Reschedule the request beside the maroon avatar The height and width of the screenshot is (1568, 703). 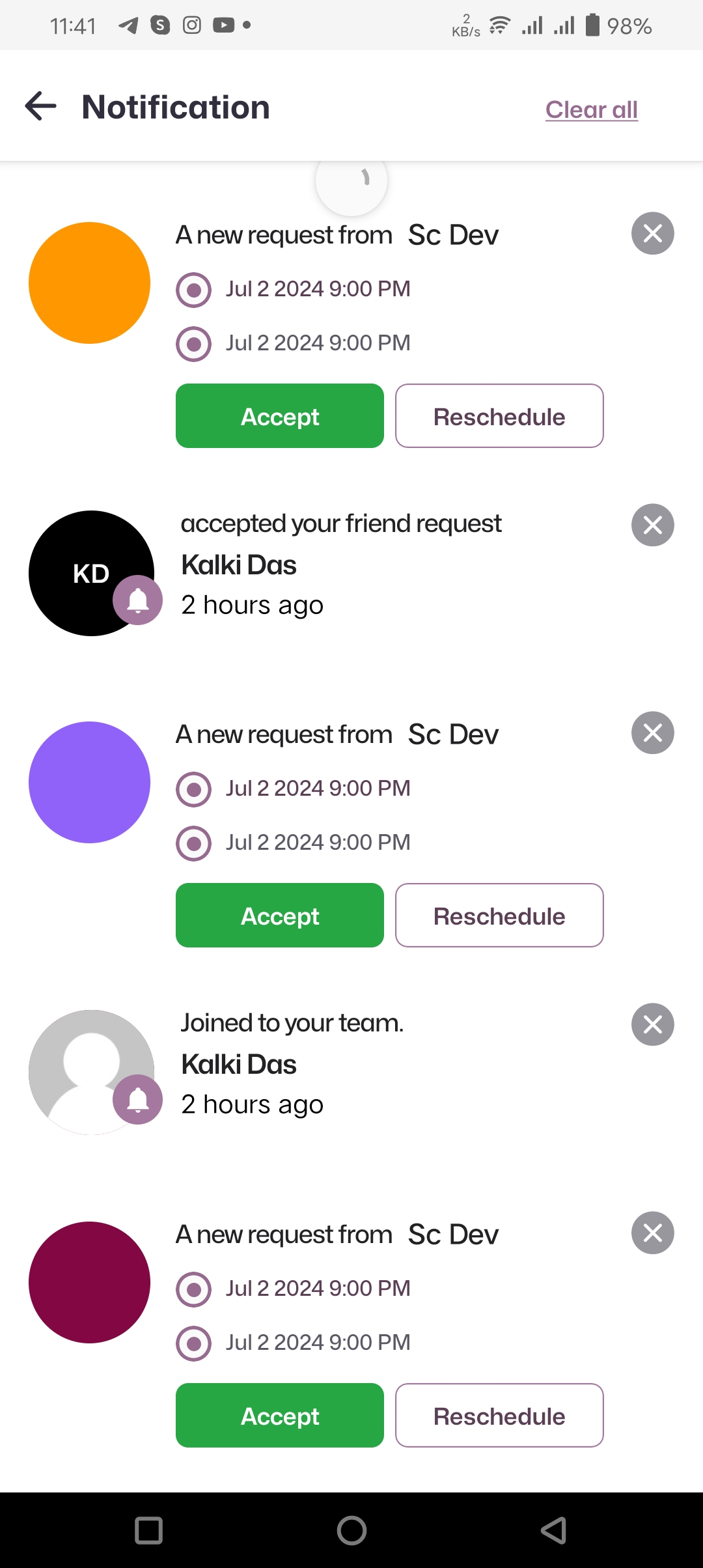tap(499, 1416)
